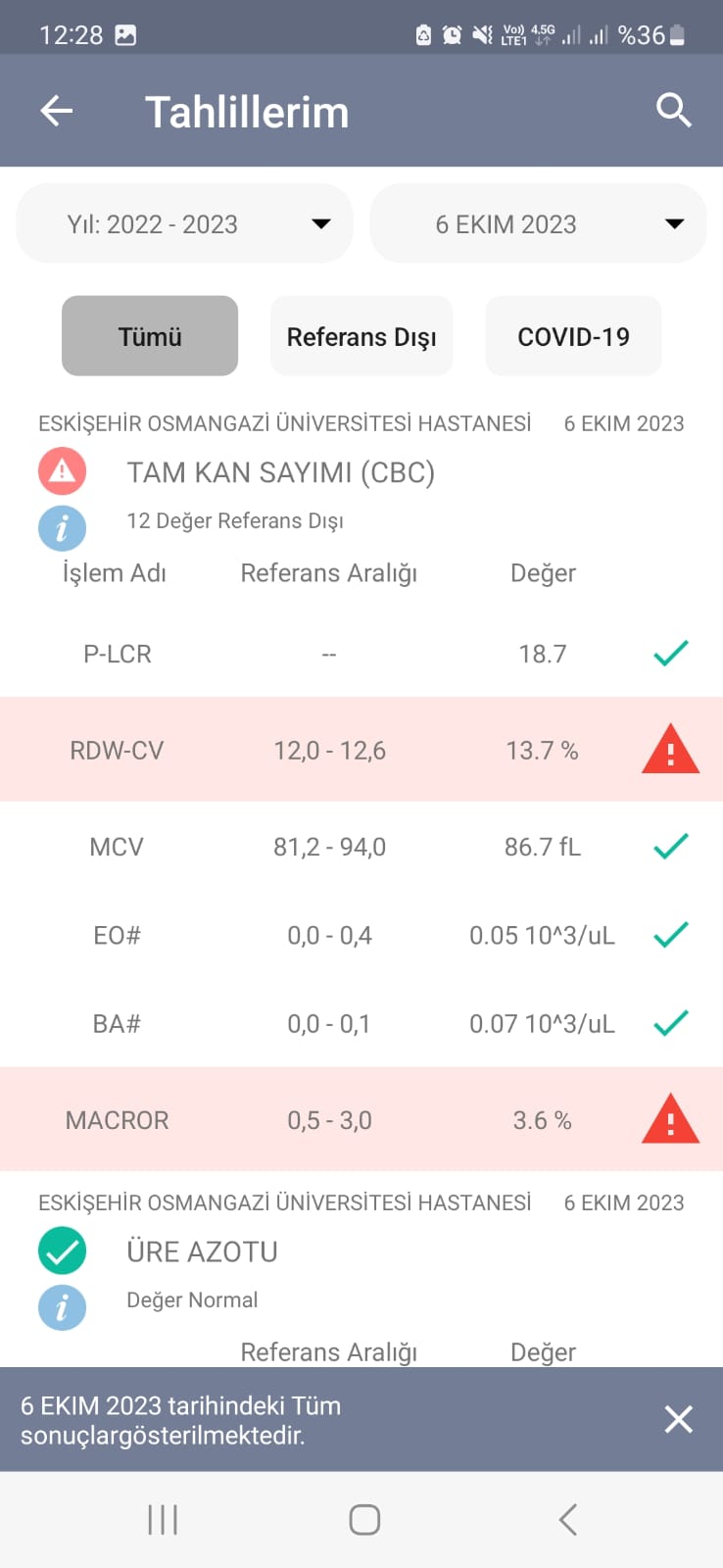View info for TAM KAN SAYIMI (CBC)
The width and height of the screenshot is (723, 1568).
62,528
